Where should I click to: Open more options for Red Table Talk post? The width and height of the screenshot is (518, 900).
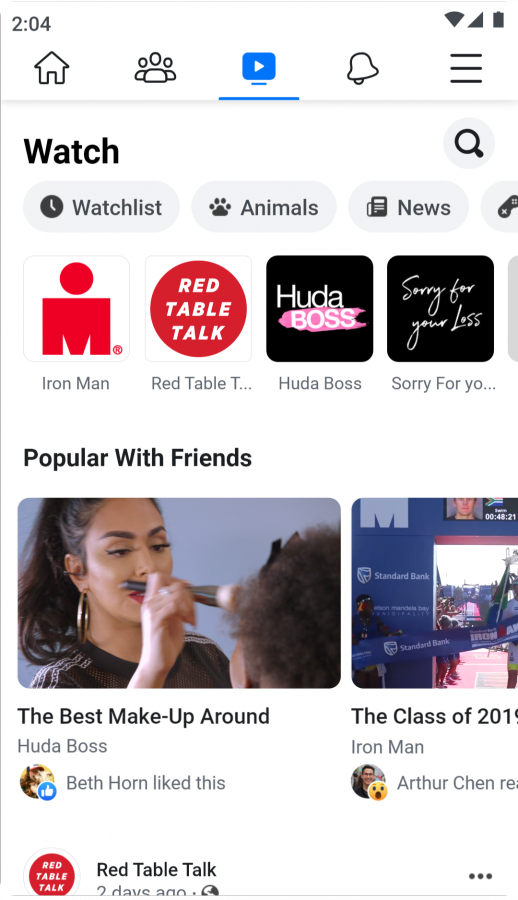point(480,876)
